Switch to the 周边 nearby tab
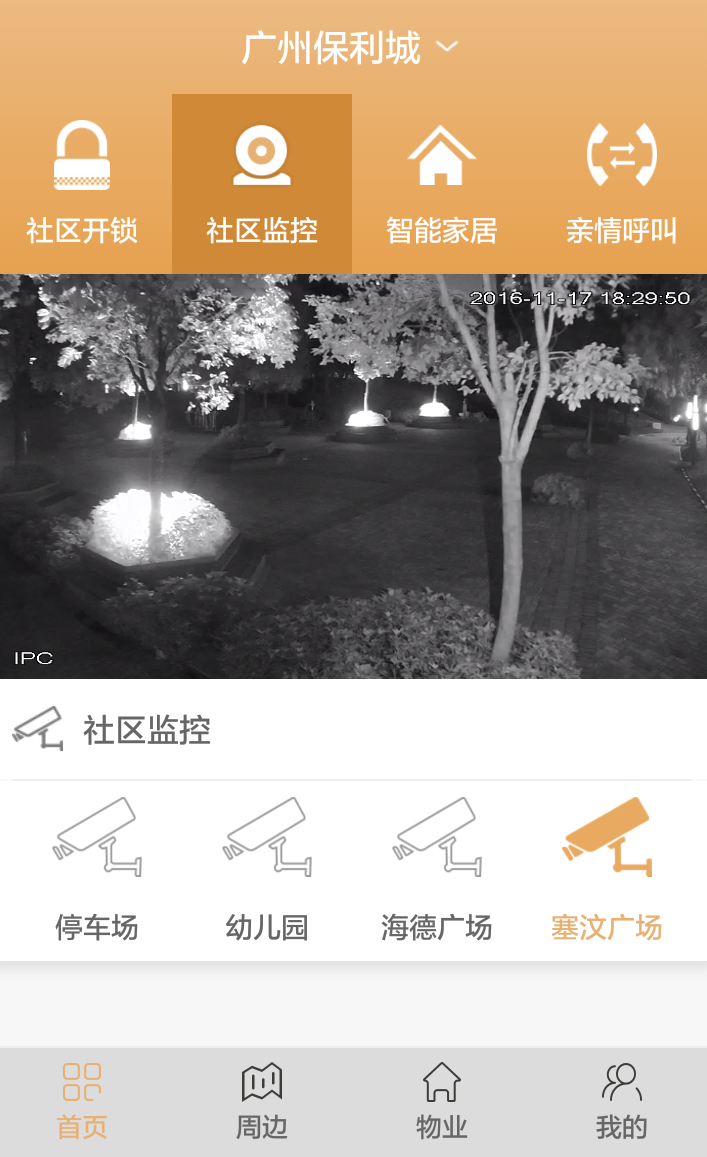The image size is (707, 1157). (262, 1102)
